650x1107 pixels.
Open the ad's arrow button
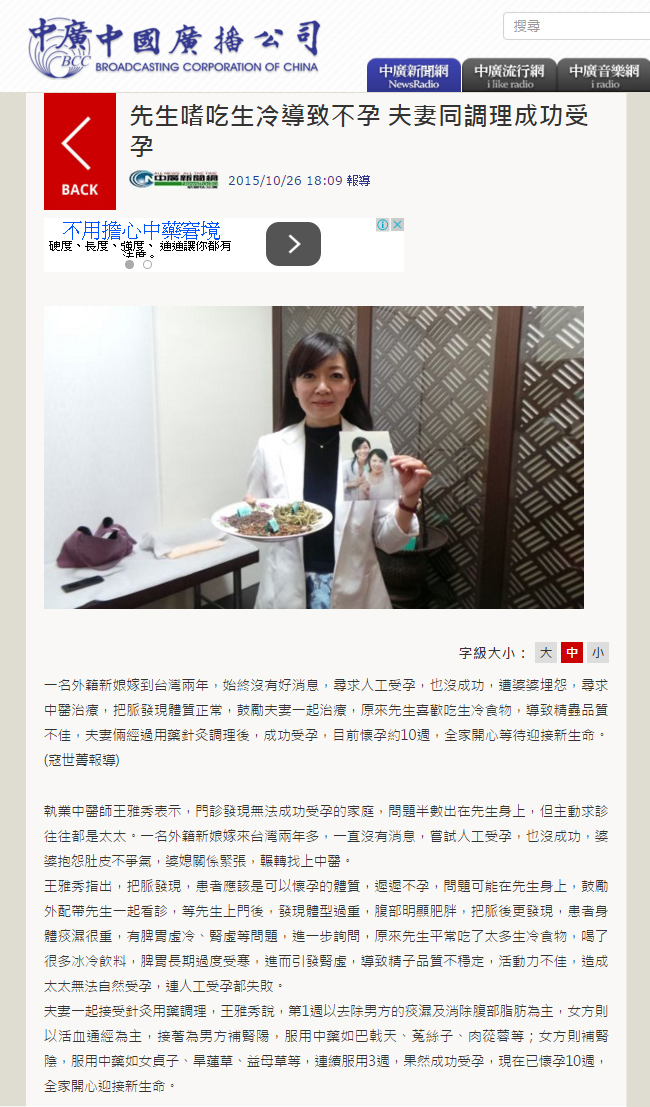(293, 244)
